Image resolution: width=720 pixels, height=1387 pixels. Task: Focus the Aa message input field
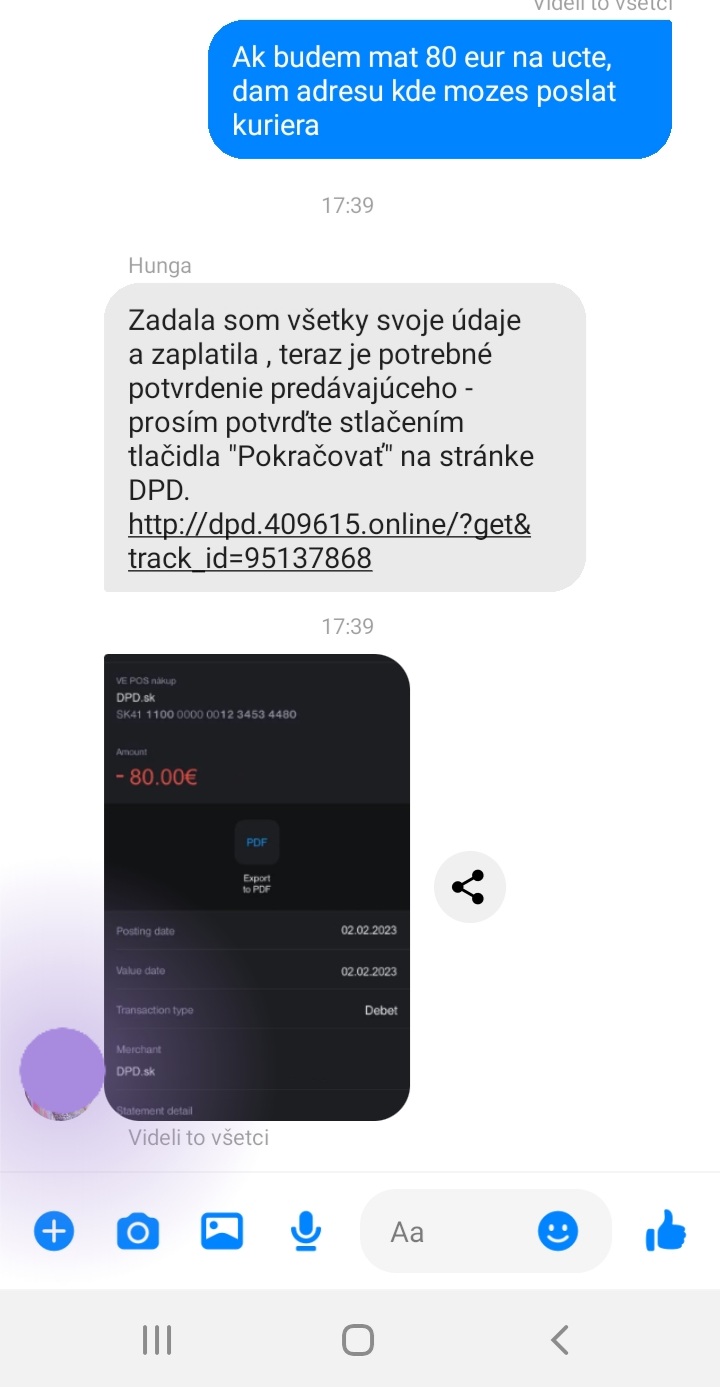[x=450, y=1232]
